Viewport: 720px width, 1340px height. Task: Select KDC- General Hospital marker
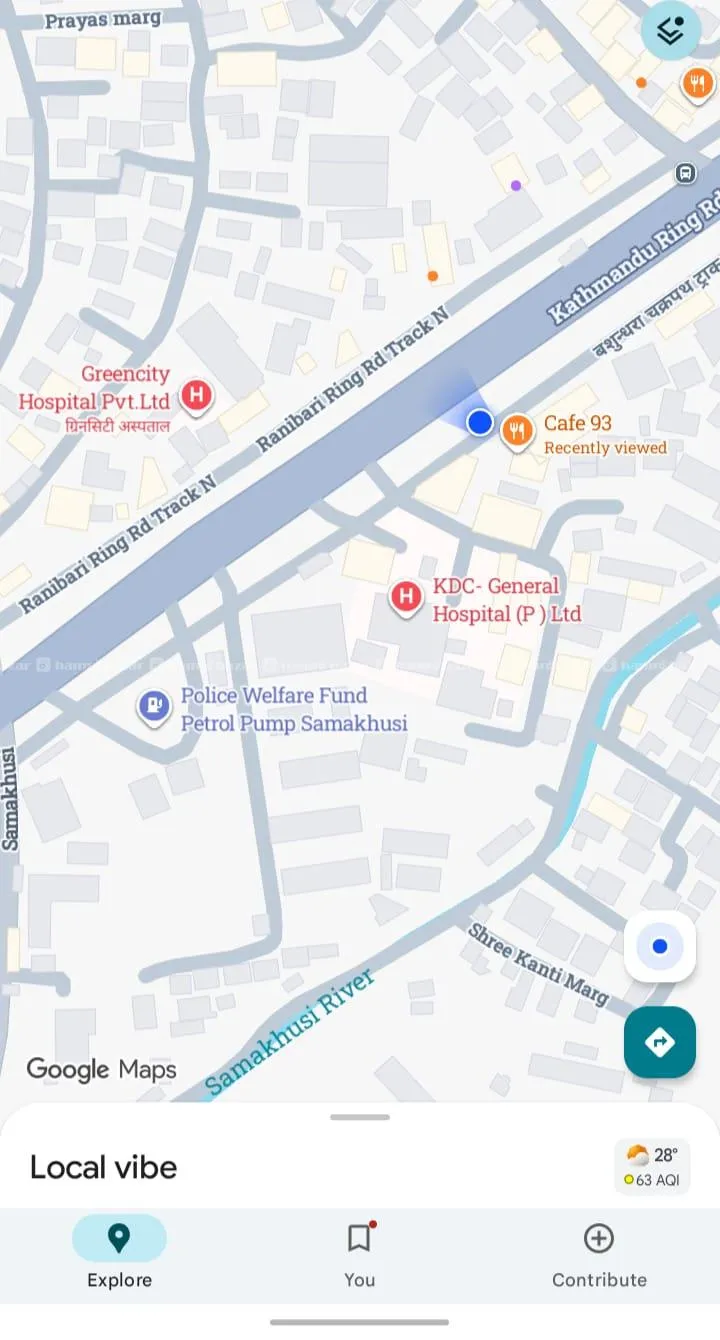405,599
